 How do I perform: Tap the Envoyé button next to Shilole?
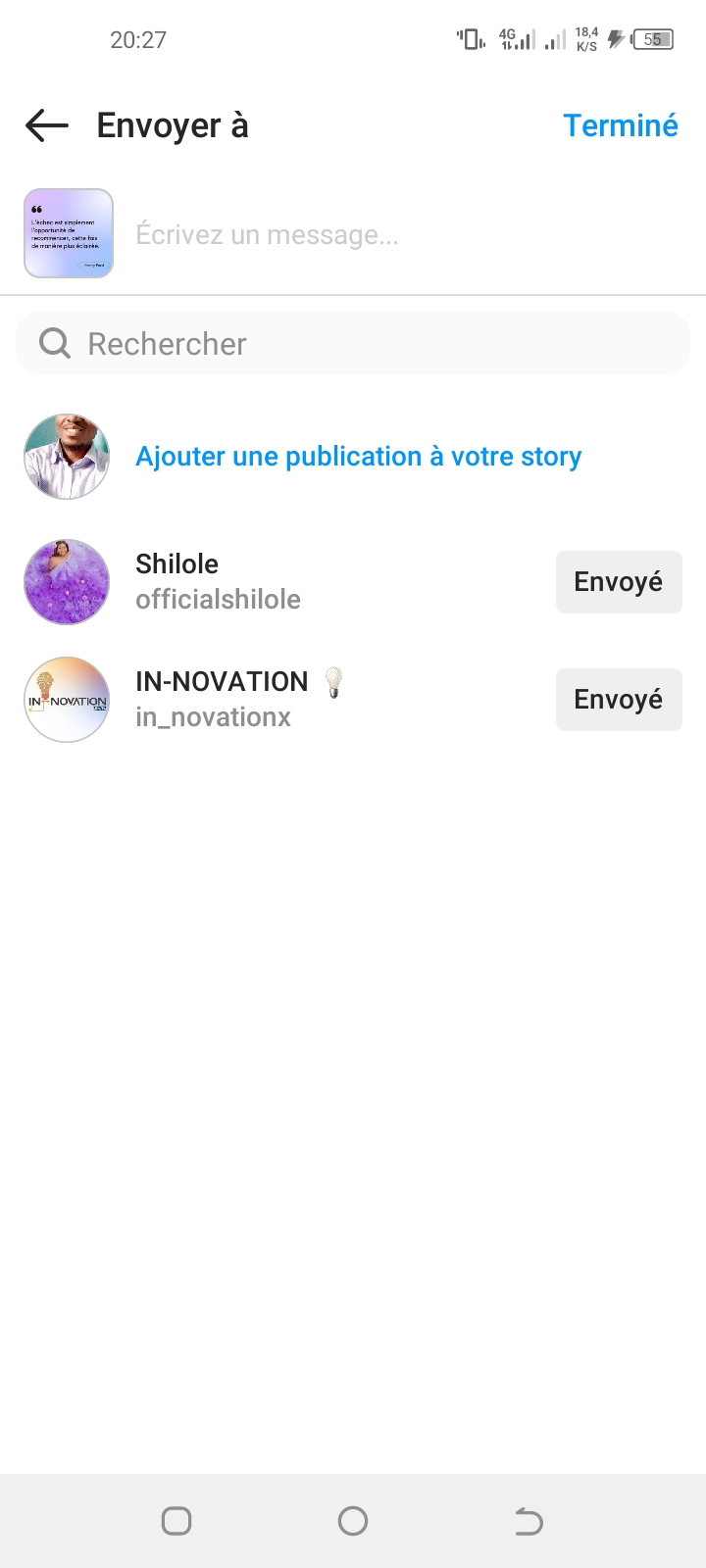click(x=618, y=582)
